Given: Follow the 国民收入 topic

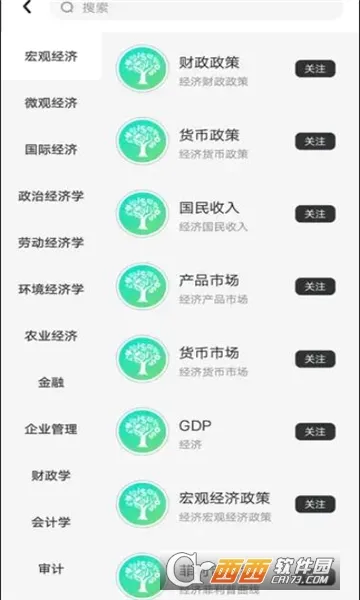Looking at the screenshot, I should (x=315, y=214).
